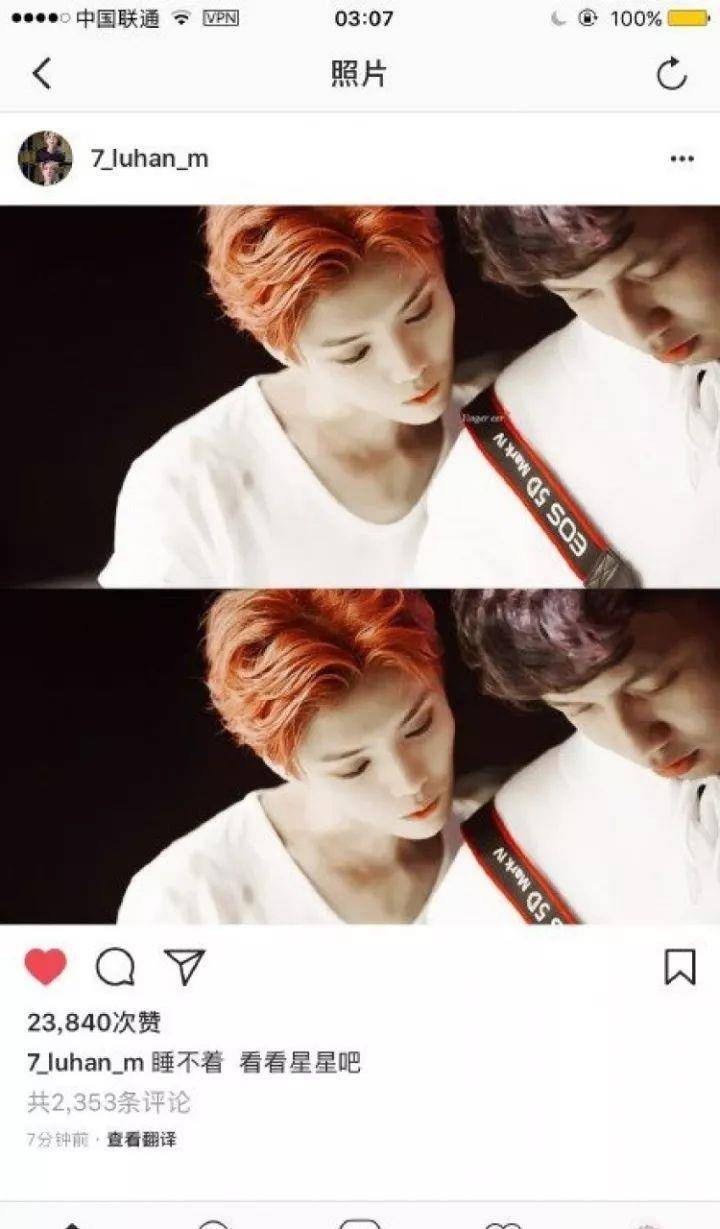Go back with the top-left arrow
Screen dimensions: 720x1229
point(41,74)
